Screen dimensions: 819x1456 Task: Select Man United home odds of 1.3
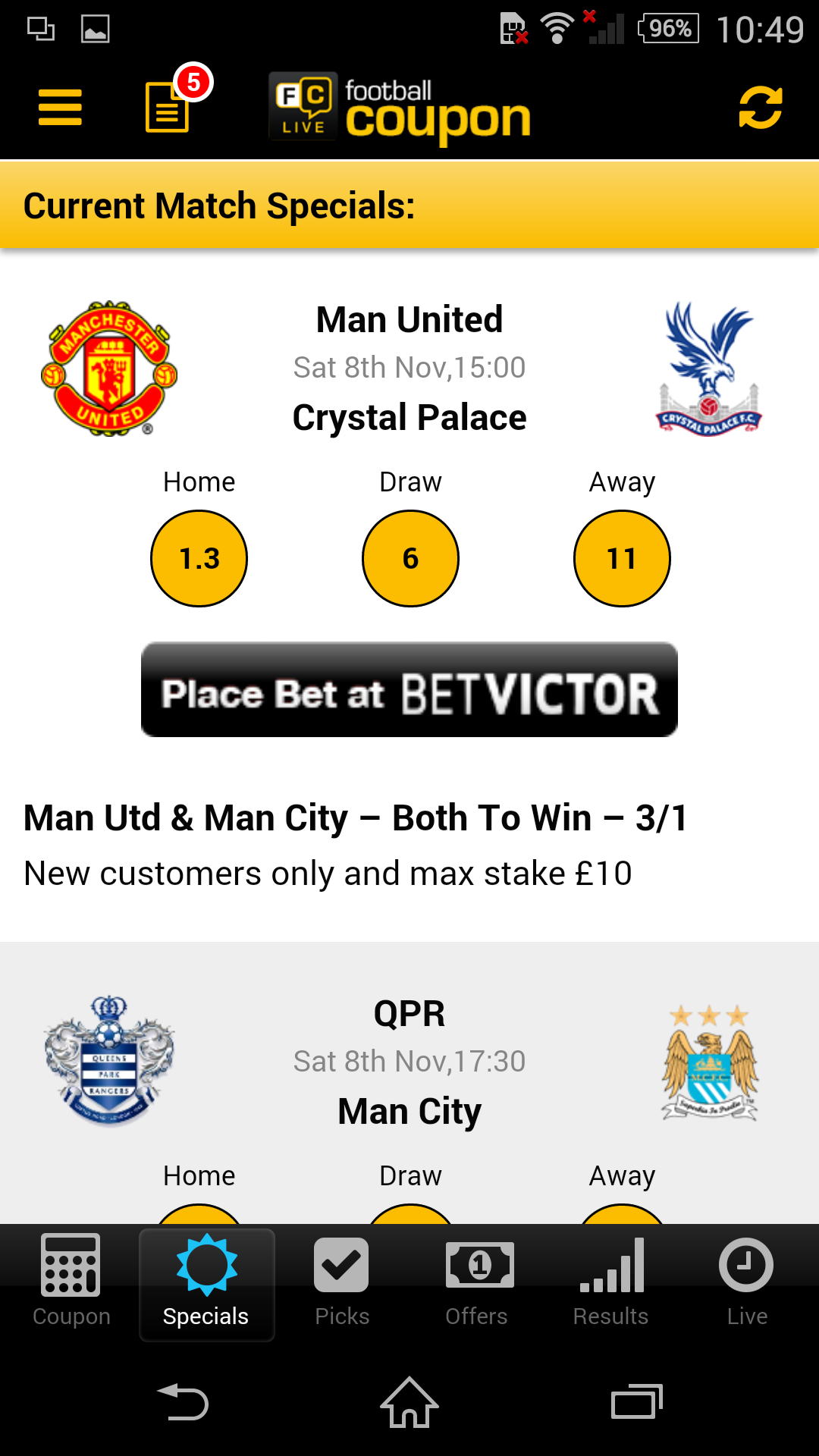pyautogui.click(x=198, y=558)
